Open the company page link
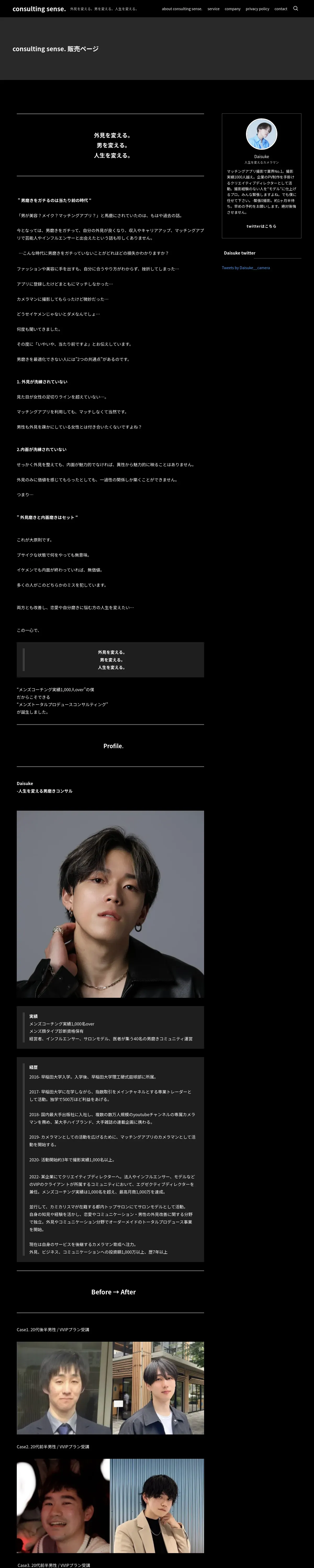The height and width of the screenshot is (1568, 314). coord(232,9)
